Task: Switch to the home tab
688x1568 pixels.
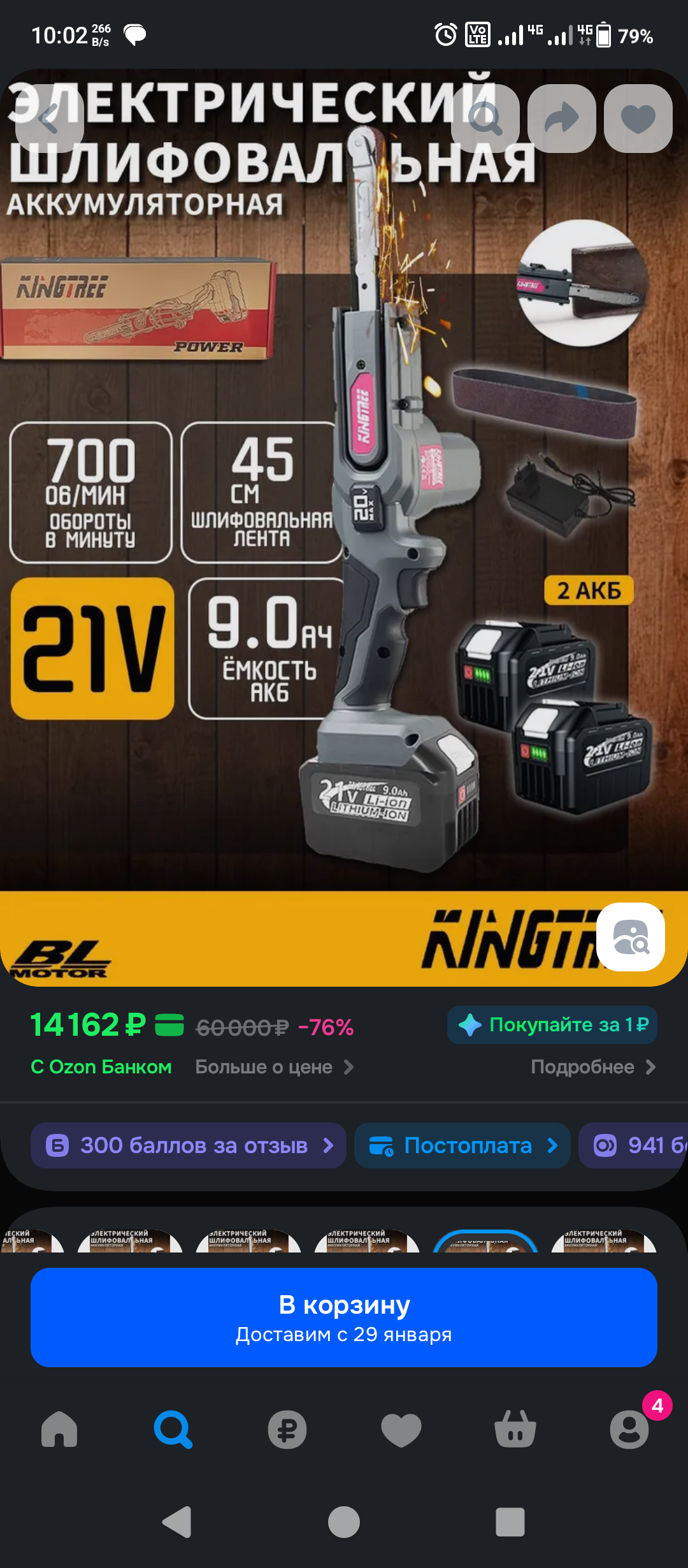Action: 59,1429
